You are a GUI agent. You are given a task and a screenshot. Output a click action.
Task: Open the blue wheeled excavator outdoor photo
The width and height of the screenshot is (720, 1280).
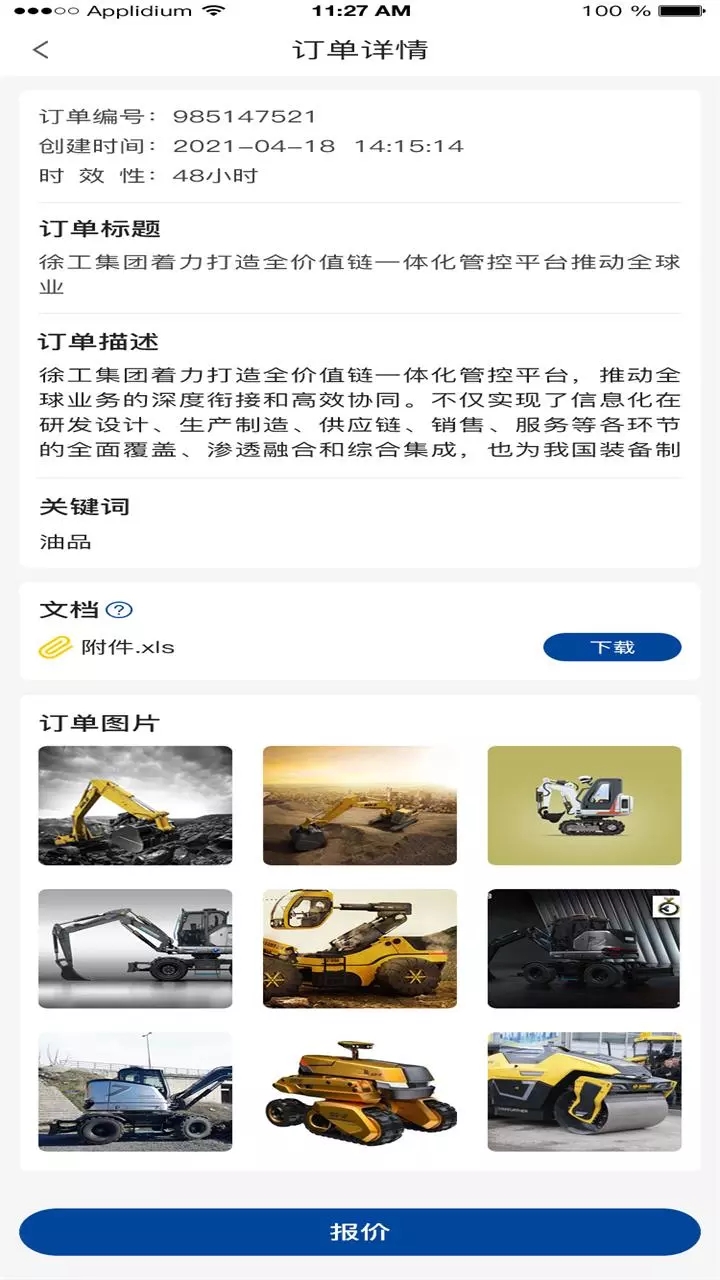click(x=135, y=1091)
